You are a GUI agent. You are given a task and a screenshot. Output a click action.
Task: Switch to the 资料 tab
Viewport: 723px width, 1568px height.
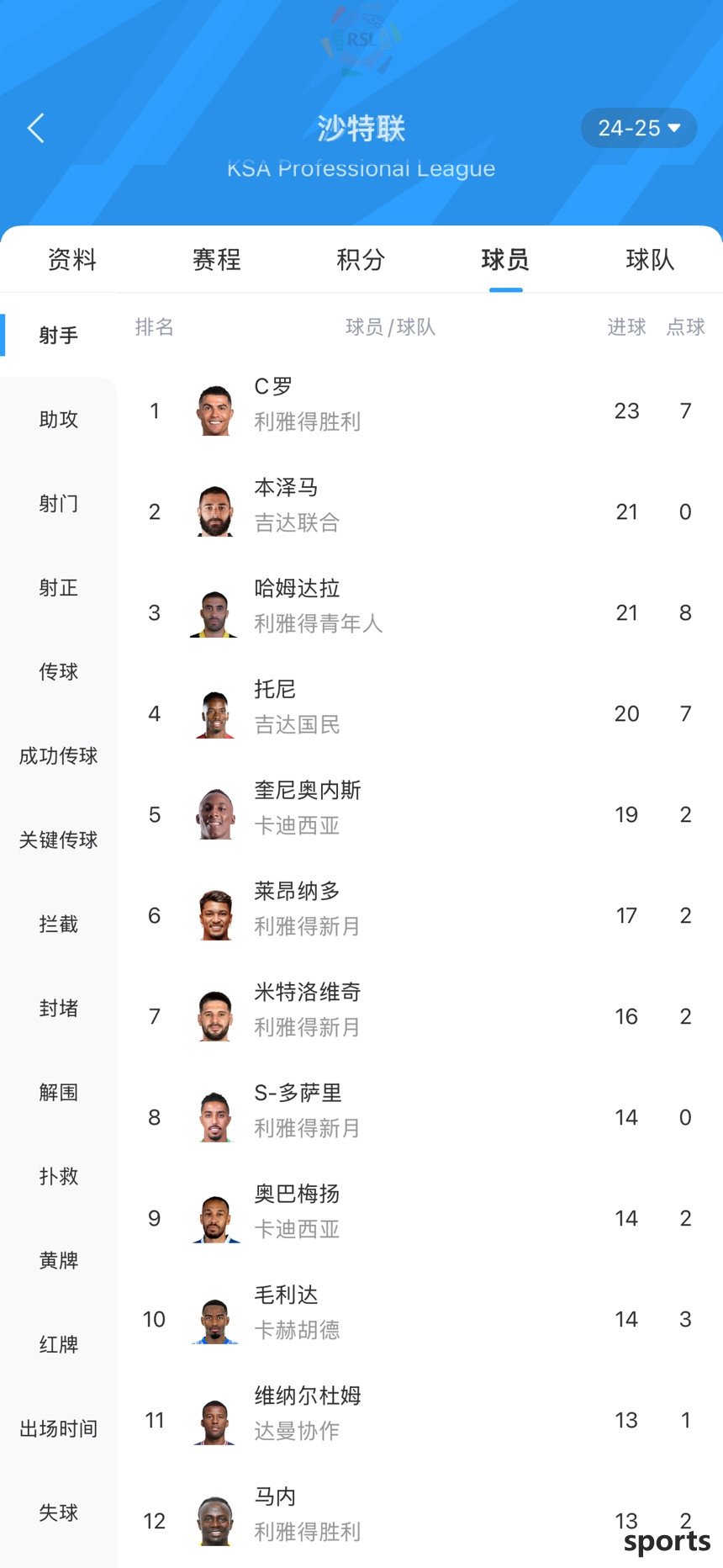click(x=72, y=260)
